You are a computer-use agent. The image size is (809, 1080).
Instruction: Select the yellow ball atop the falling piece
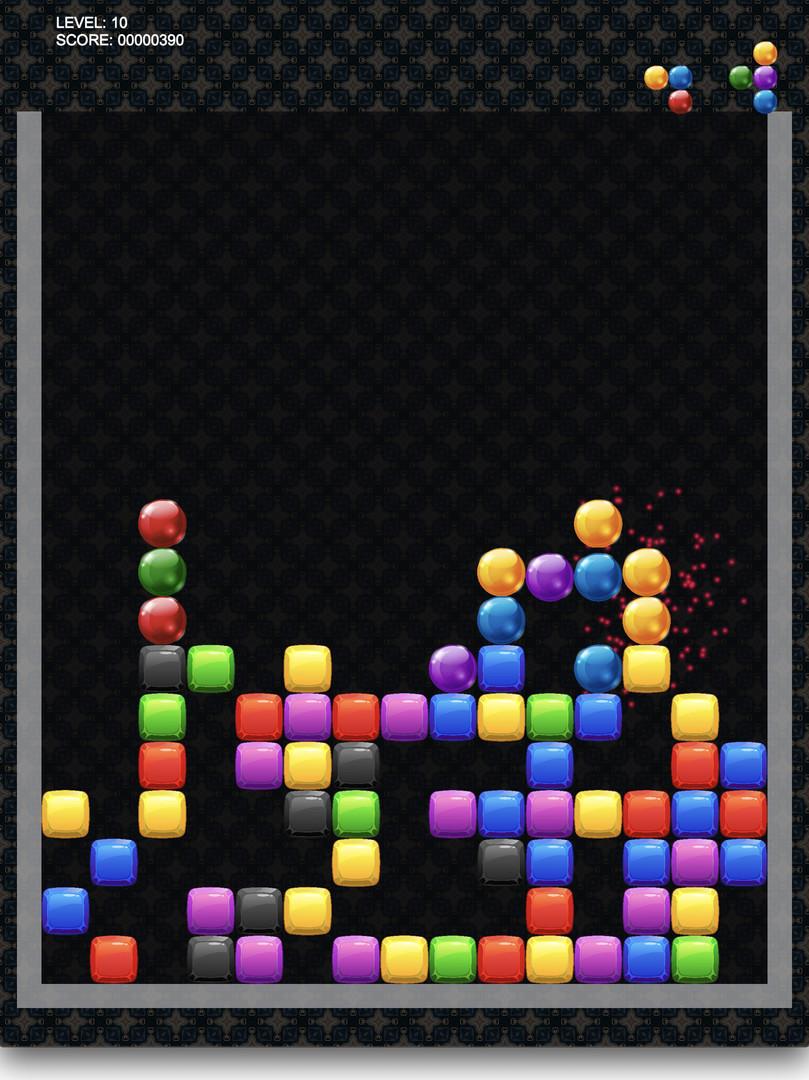tap(596, 523)
